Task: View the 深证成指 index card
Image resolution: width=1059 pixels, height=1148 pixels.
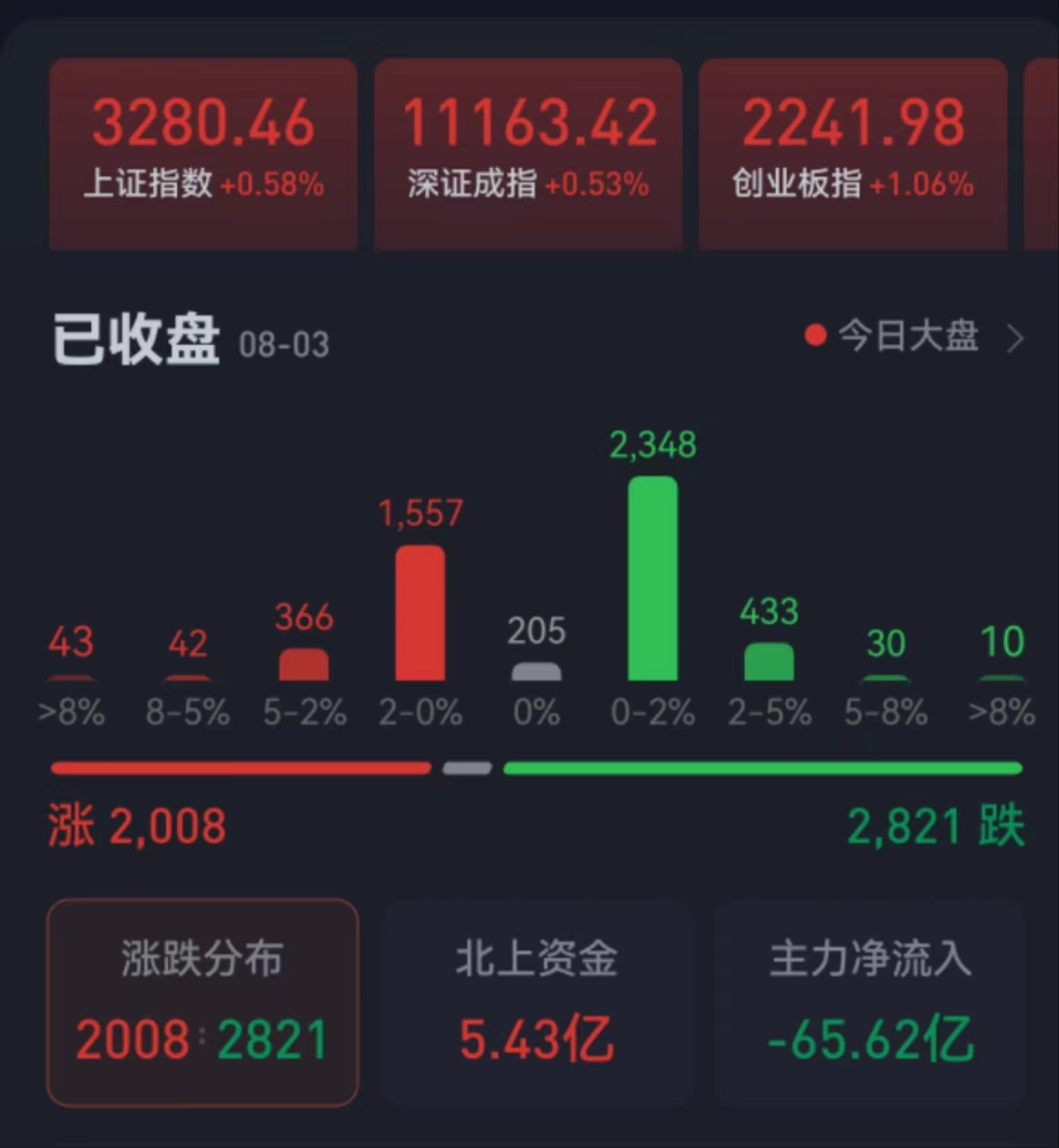Action: [528, 151]
